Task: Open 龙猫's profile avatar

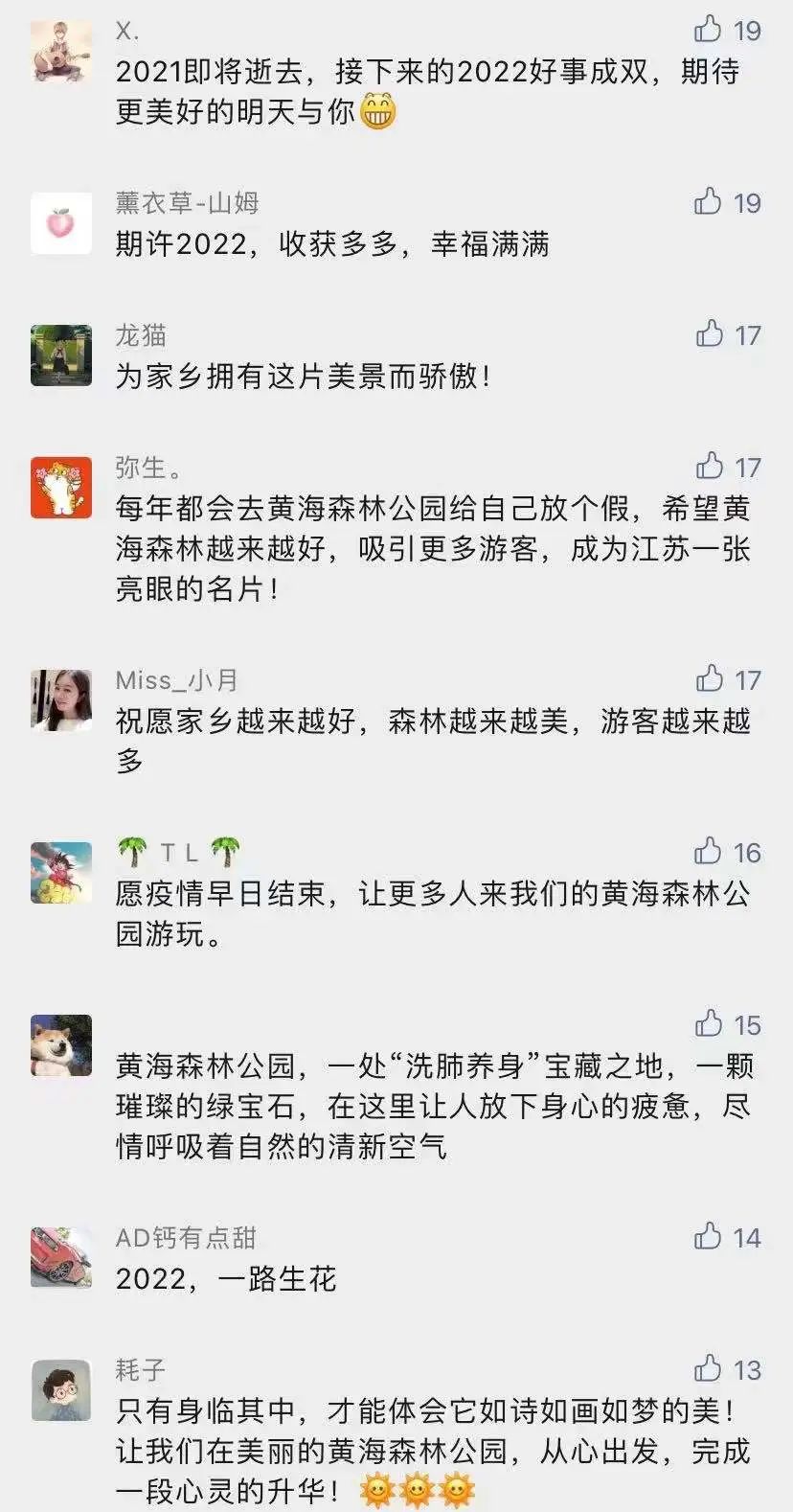Action: point(61,355)
